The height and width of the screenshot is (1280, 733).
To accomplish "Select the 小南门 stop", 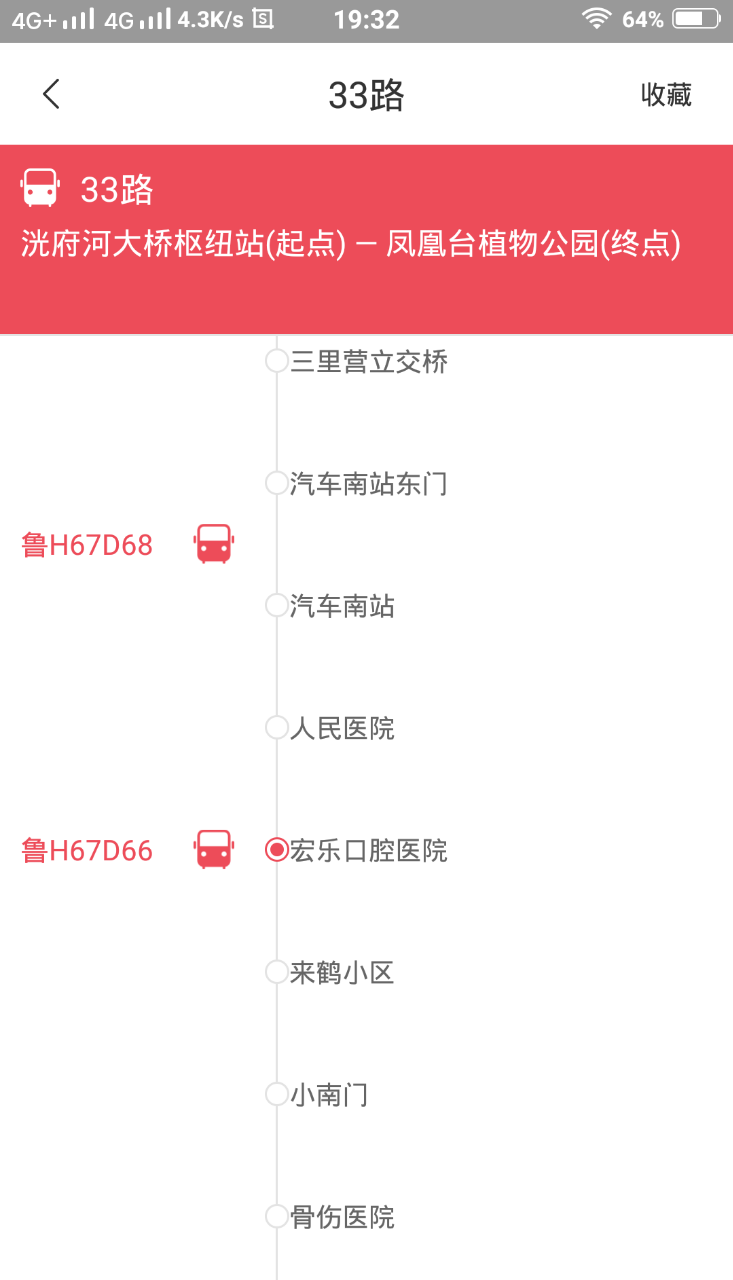I will pos(329,1095).
